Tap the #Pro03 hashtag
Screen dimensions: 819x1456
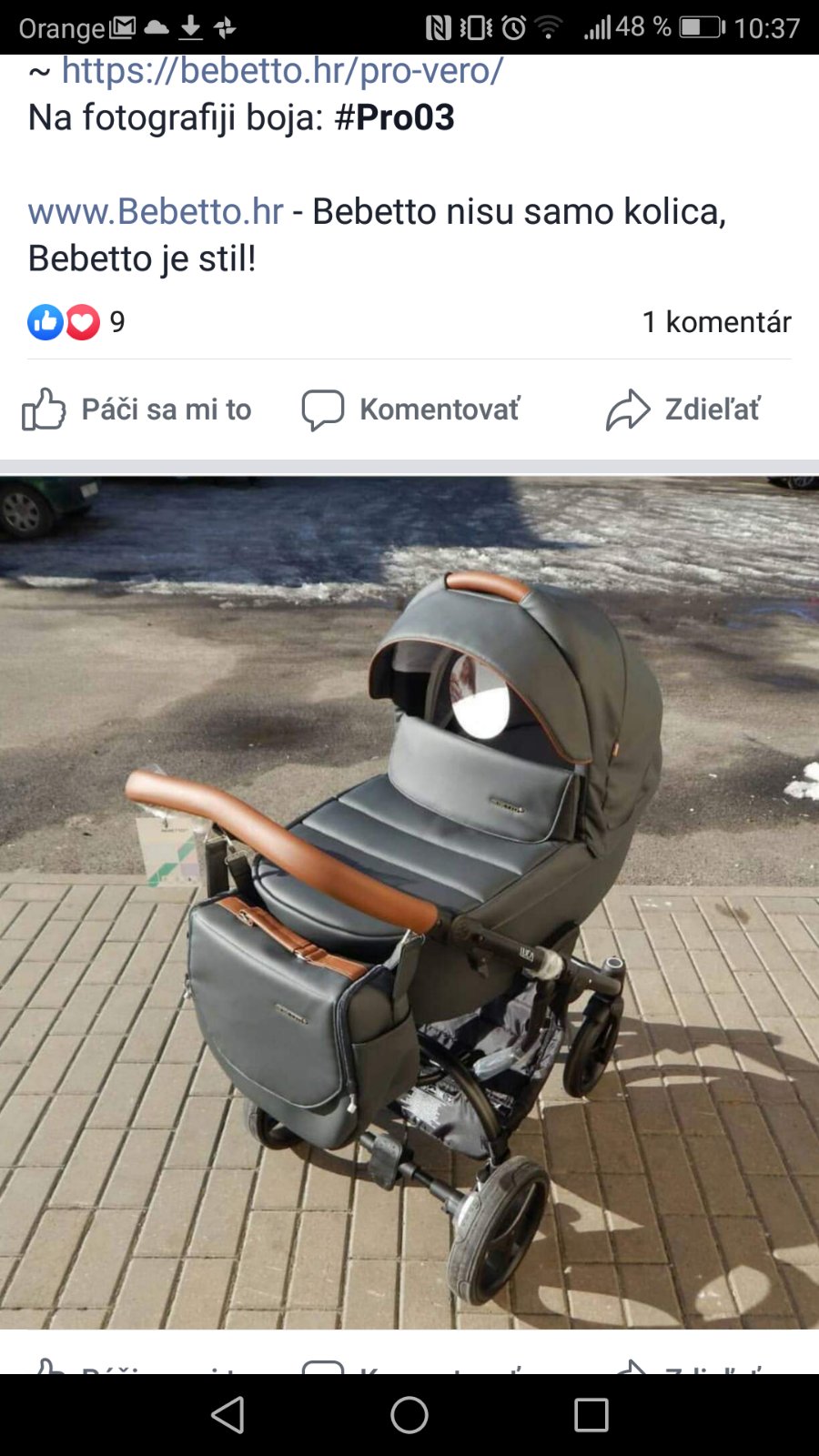click(395, 117)
